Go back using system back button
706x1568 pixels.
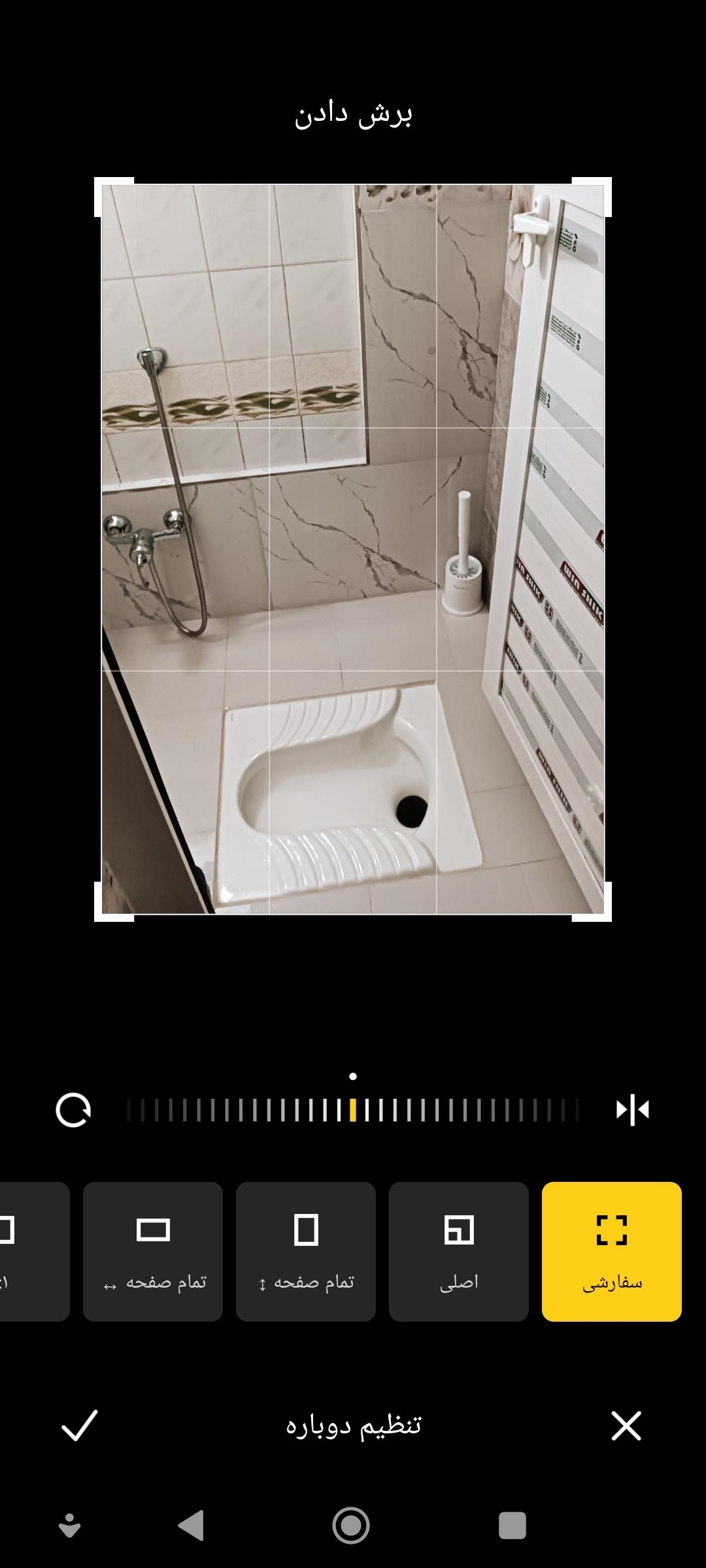click(191, 1526)
